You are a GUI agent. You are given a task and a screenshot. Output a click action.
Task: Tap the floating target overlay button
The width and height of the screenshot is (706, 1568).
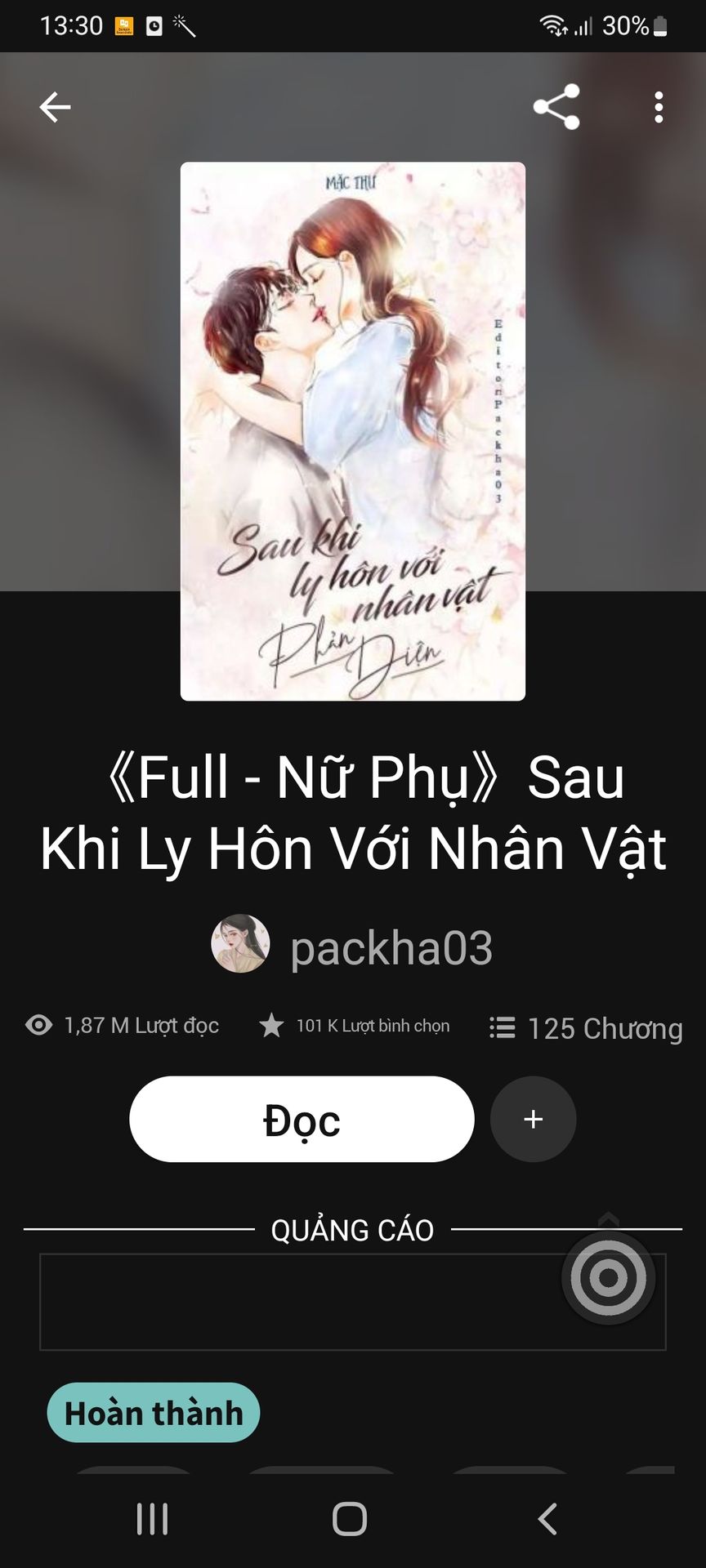pyautogui.click(x=608, y=1278)
